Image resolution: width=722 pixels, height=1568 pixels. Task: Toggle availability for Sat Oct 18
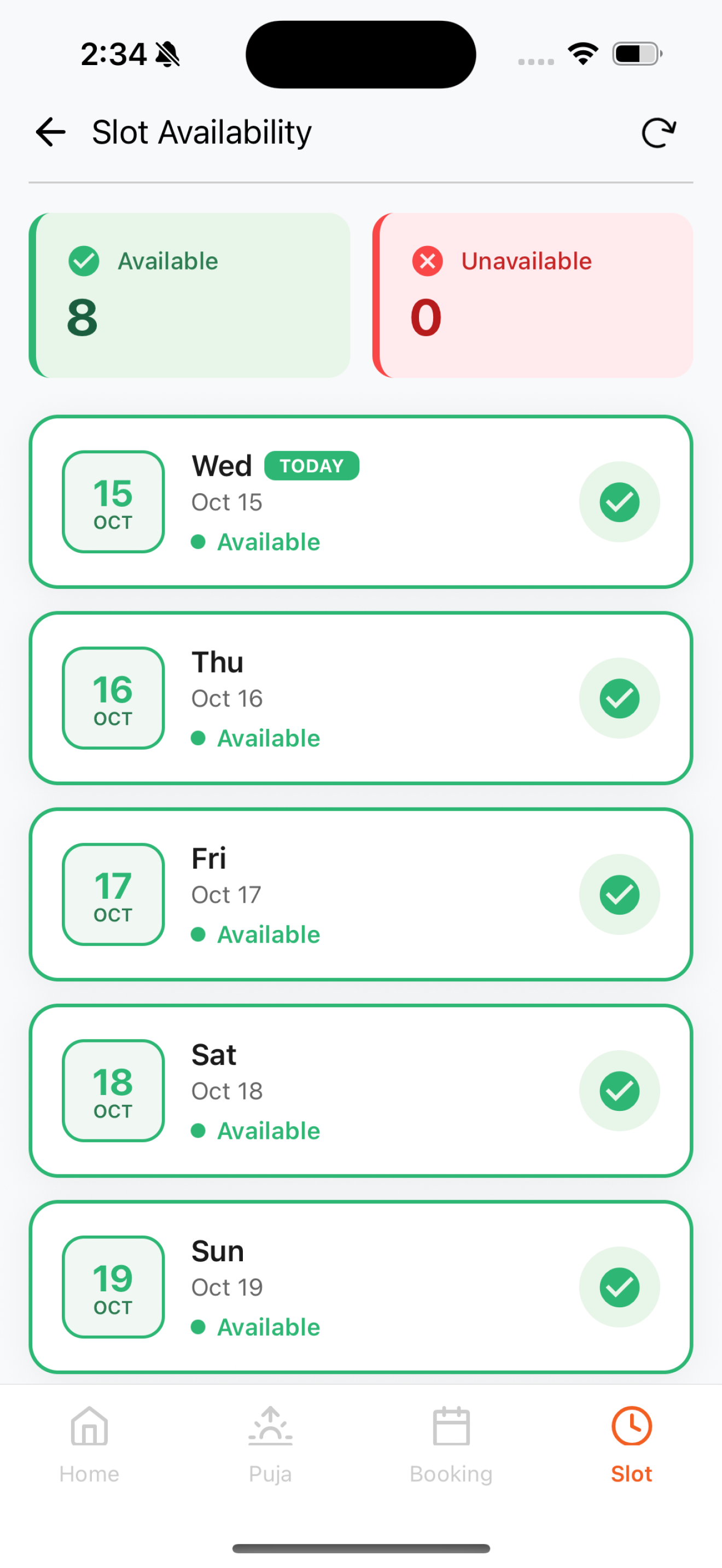pyautogui.click(x=619, y=1091)
